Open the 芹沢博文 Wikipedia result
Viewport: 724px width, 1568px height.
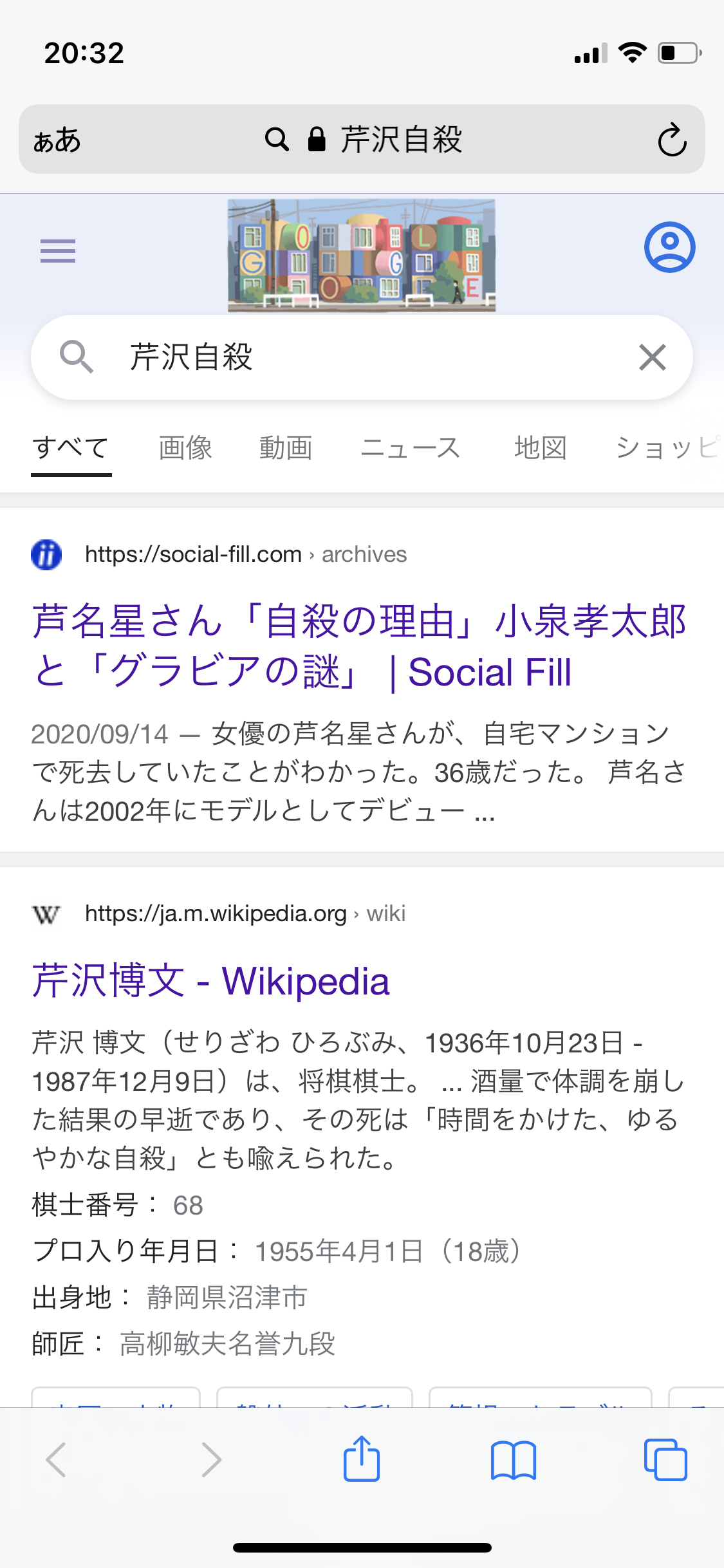pos(211,981)
